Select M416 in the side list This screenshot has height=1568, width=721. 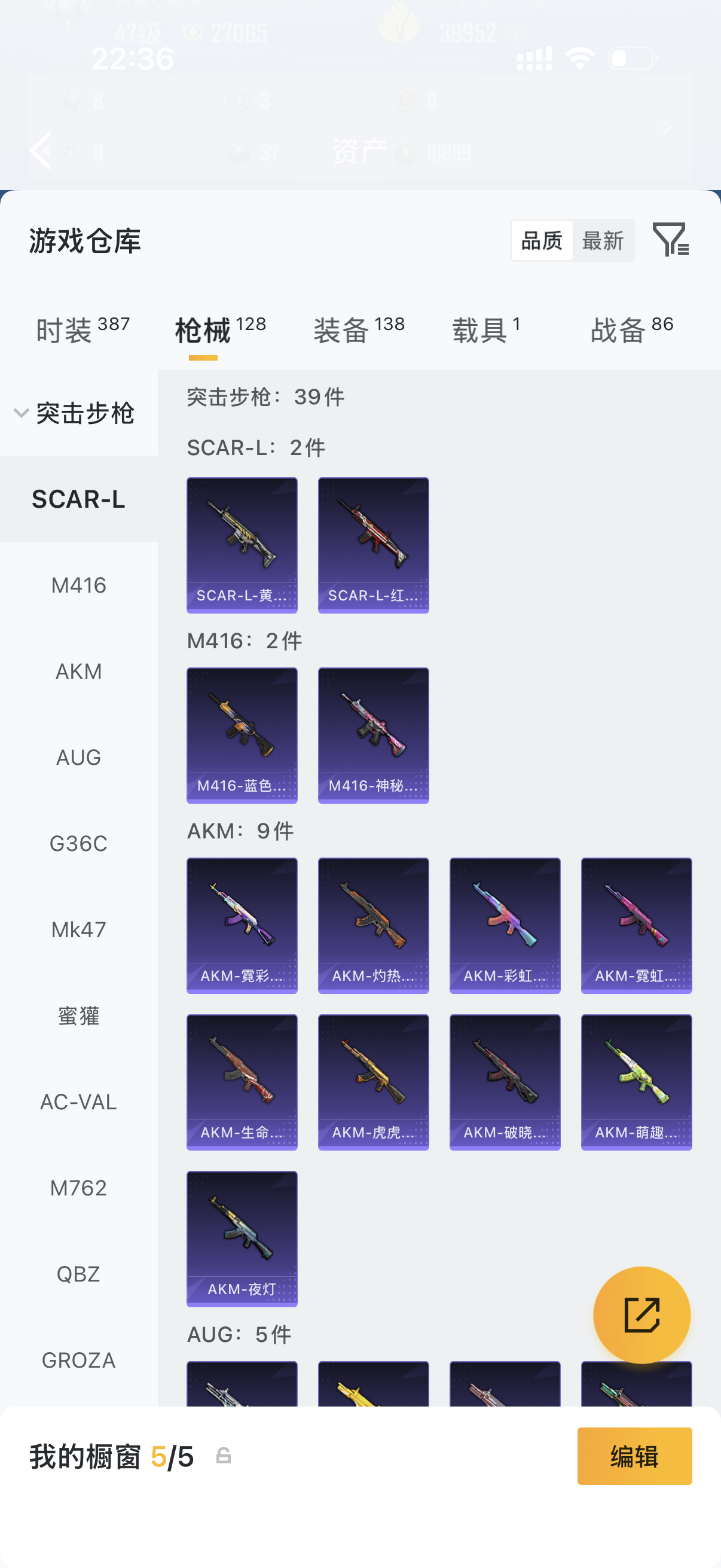[78, 585]
